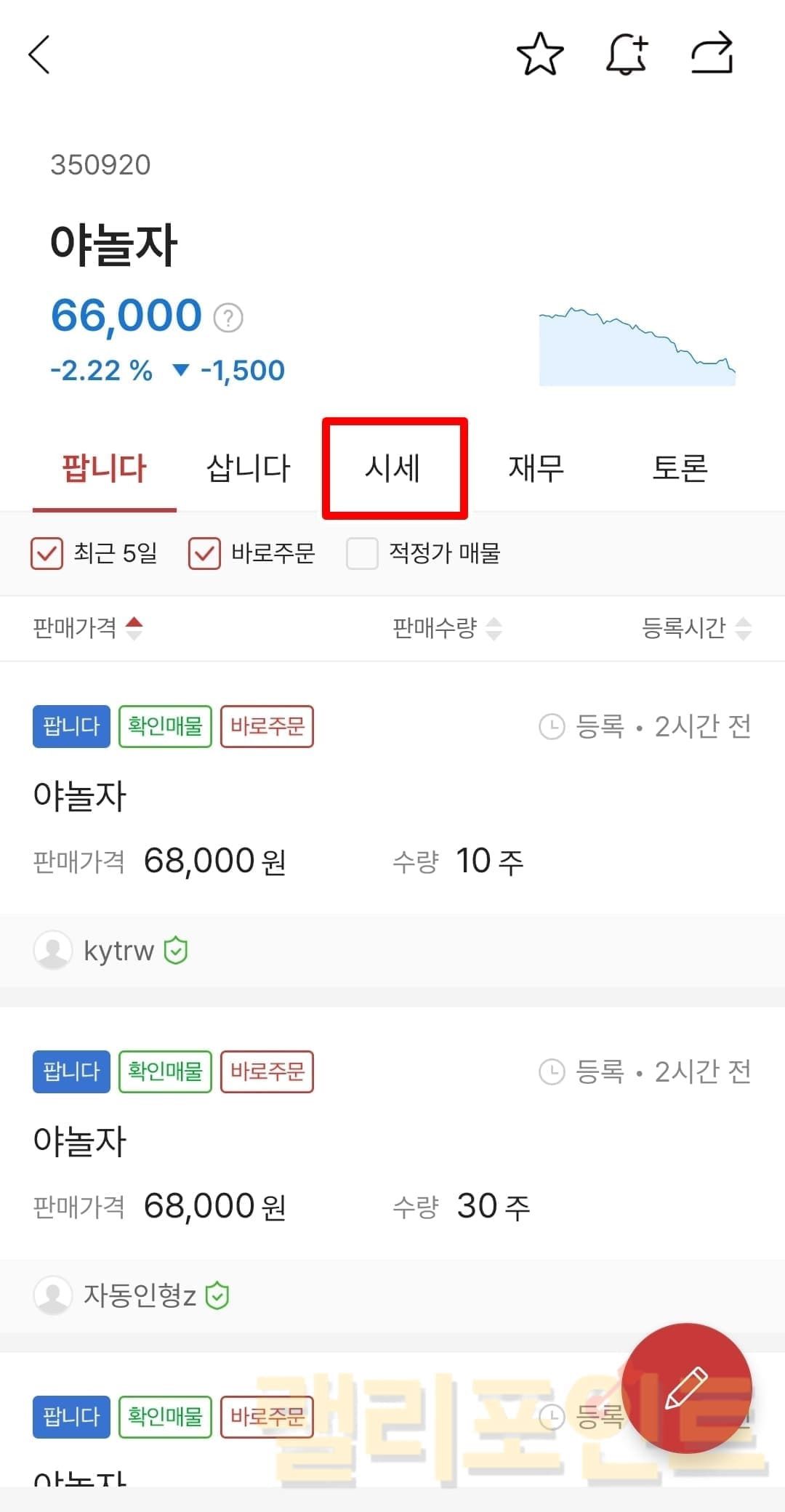The width and height of the screenshot is (785, 1512).
Task: Set a price alert with the bell icon
Action: coord(626,55)
